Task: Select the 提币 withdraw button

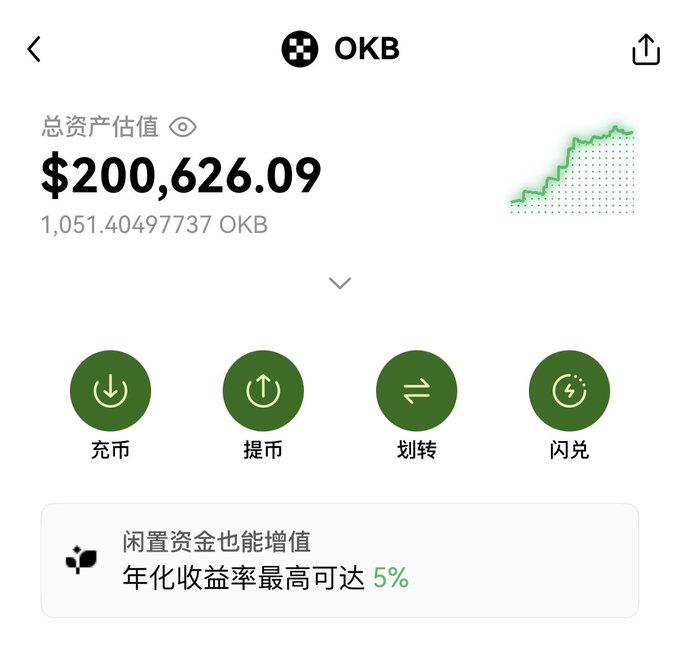Action: point(263,391)
